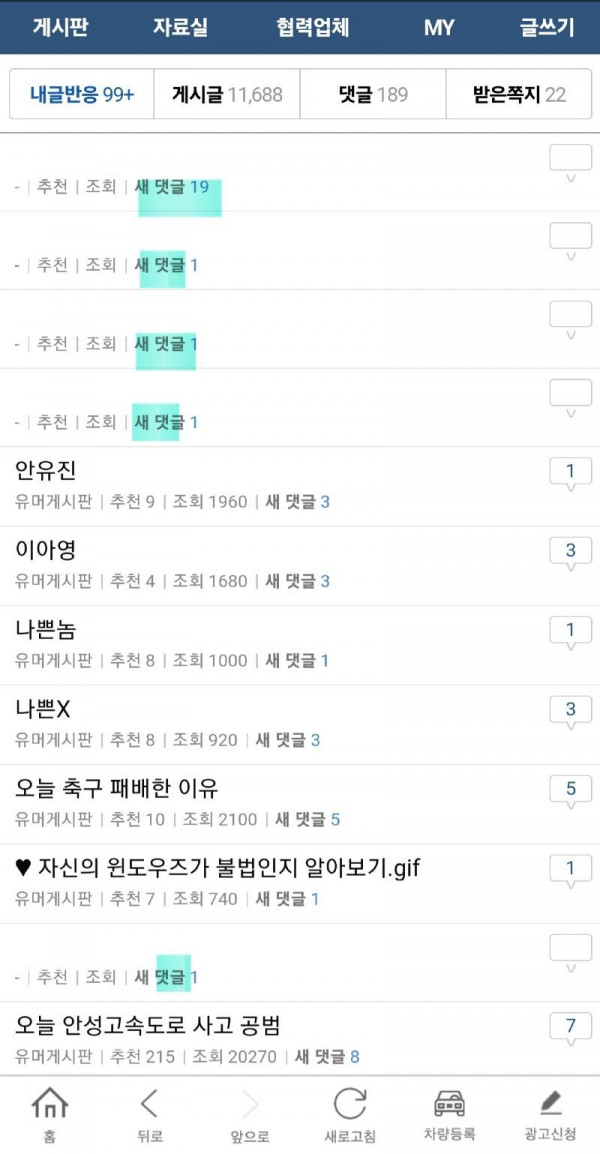Open the 댓글 189 tab

click(x=373, y=94)
